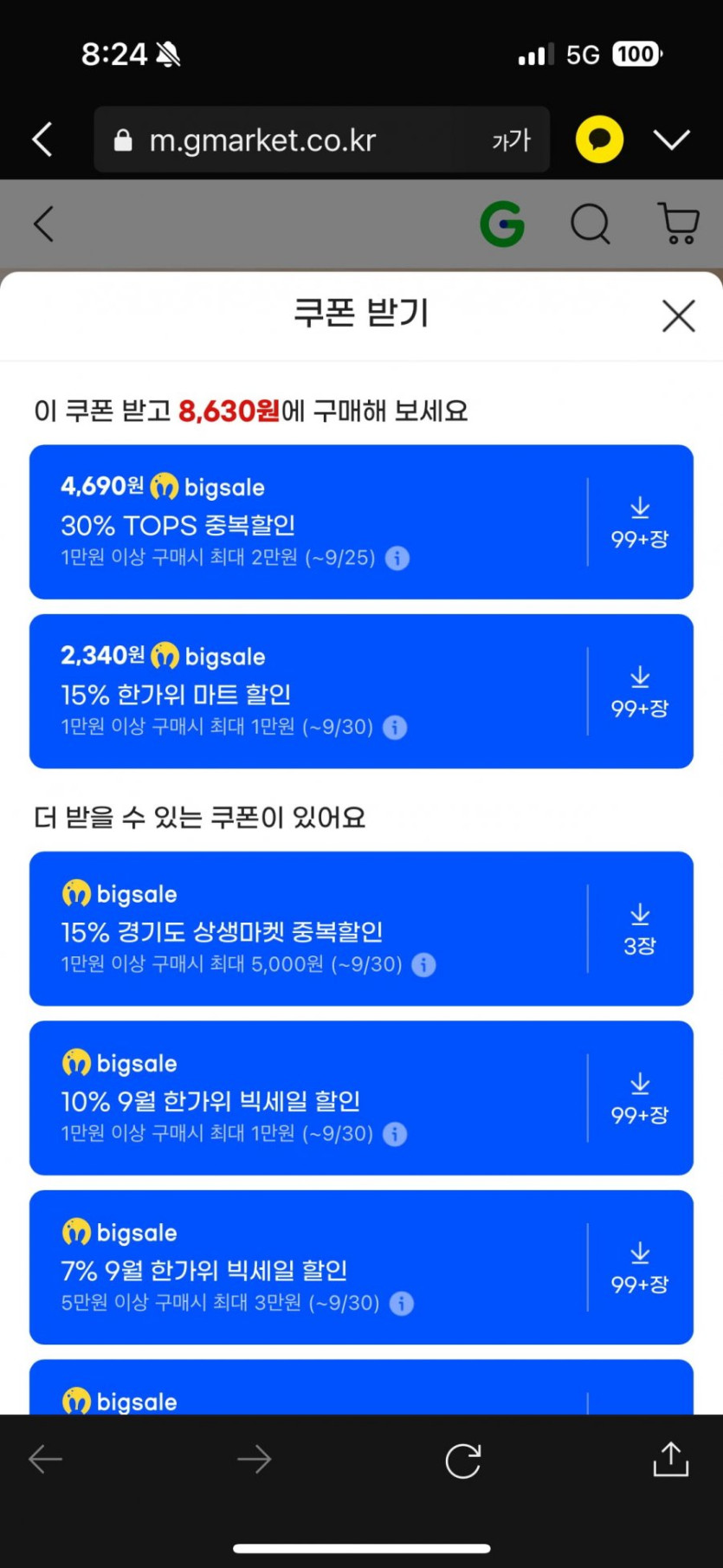The width and height of the screenshot is (723, 1568).
Task: Close the 쿠폰 받기 coupon sheet
Action: tap(678, 316)
